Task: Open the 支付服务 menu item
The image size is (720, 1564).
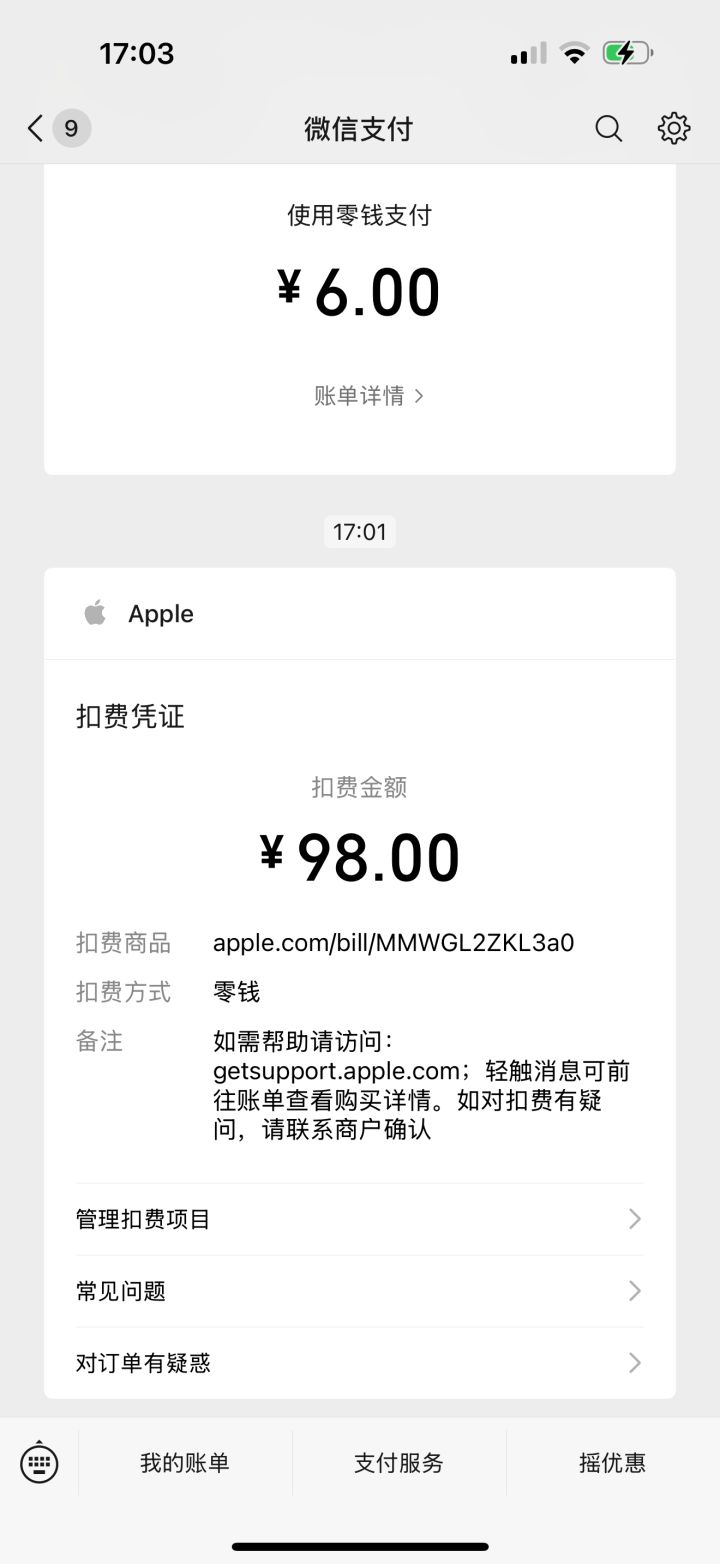Action: point(398,1462)
